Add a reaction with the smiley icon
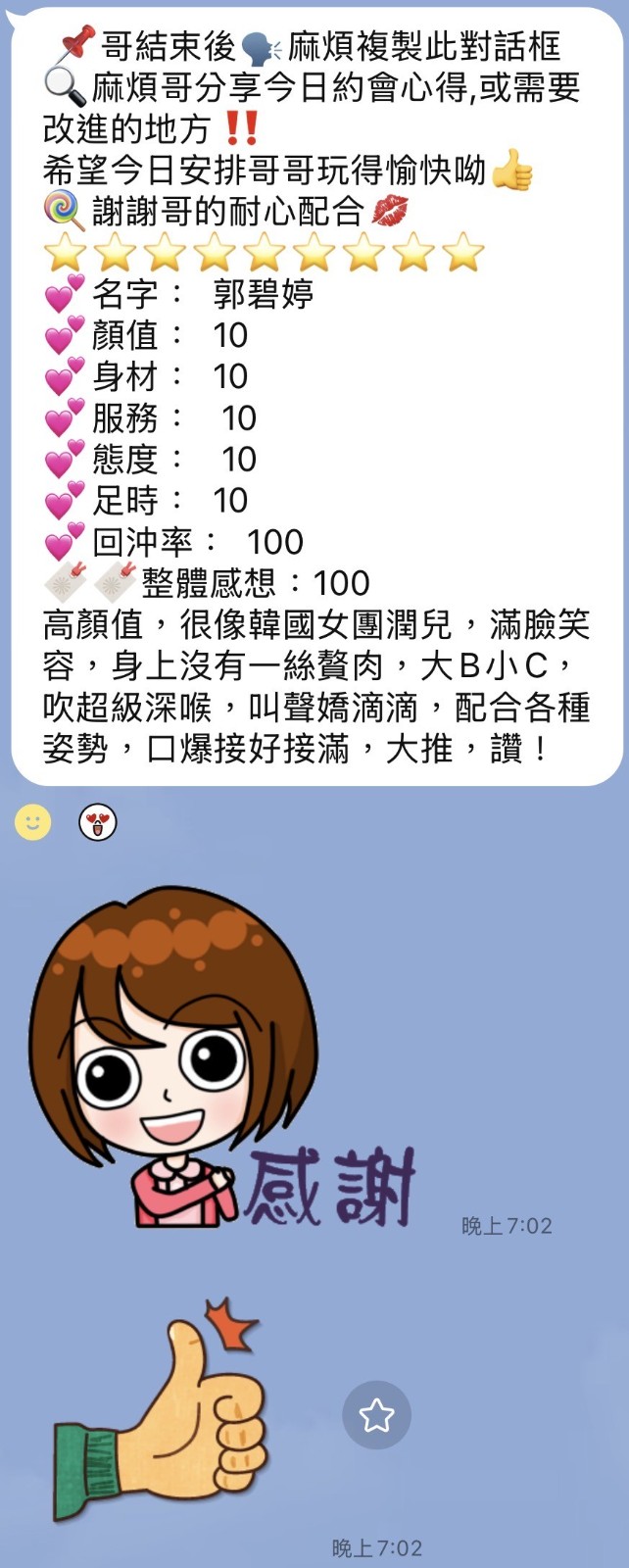 (32, 821)
